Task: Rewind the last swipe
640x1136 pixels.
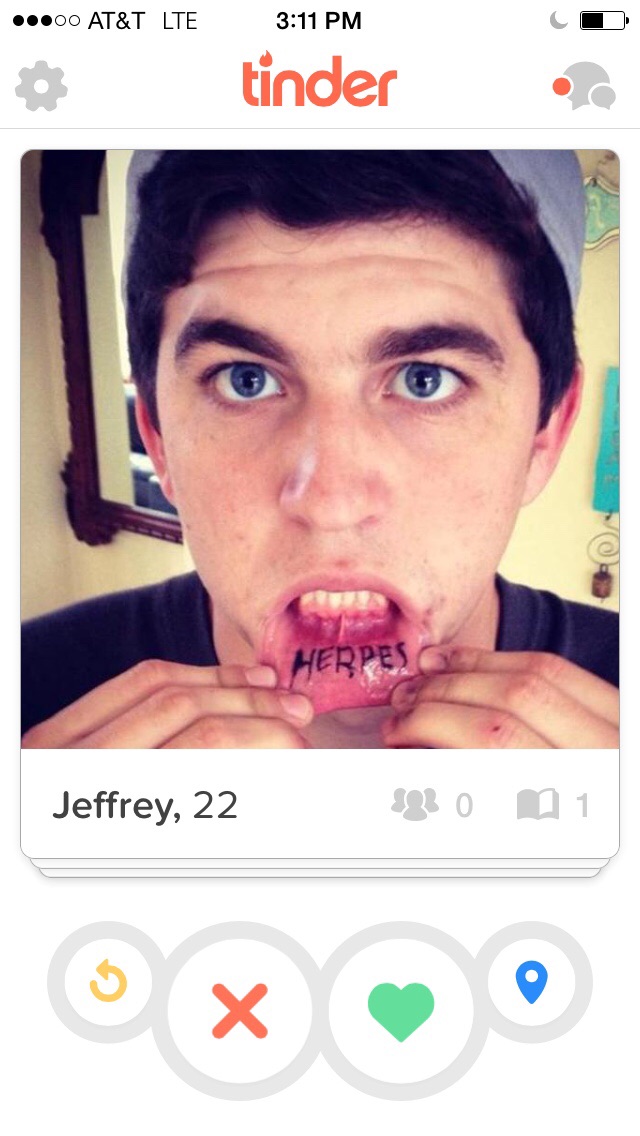Action: pos(108,983)
